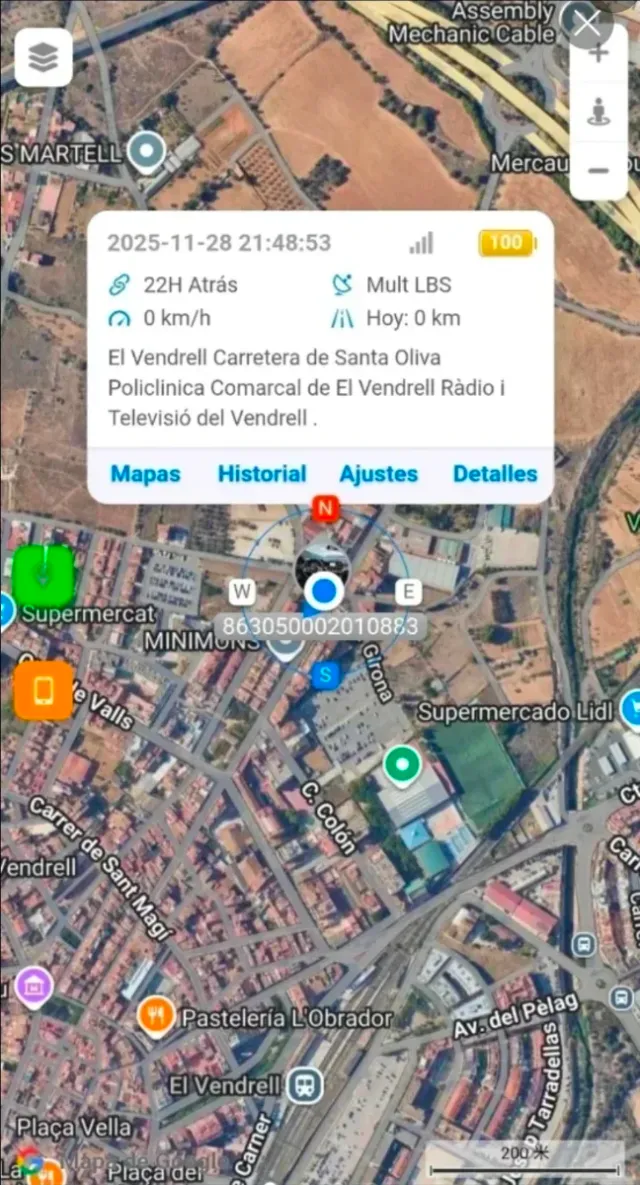Open Mapas from the info card

click(x=146, y=474)
